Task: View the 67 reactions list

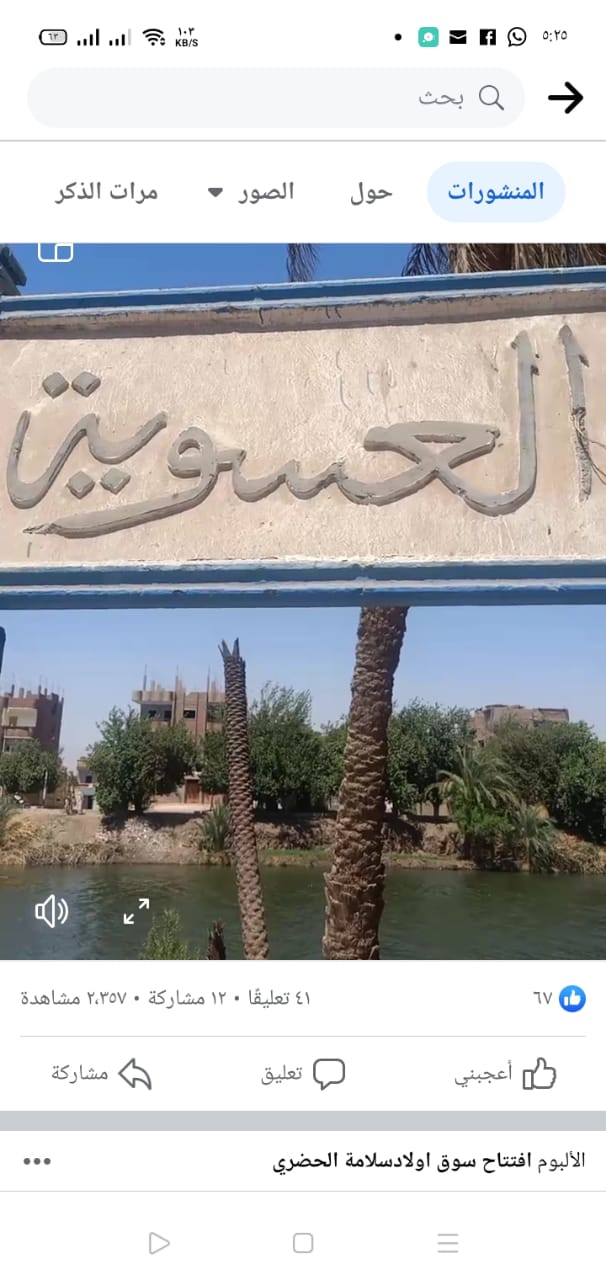Action: click(x=558, y=998)
